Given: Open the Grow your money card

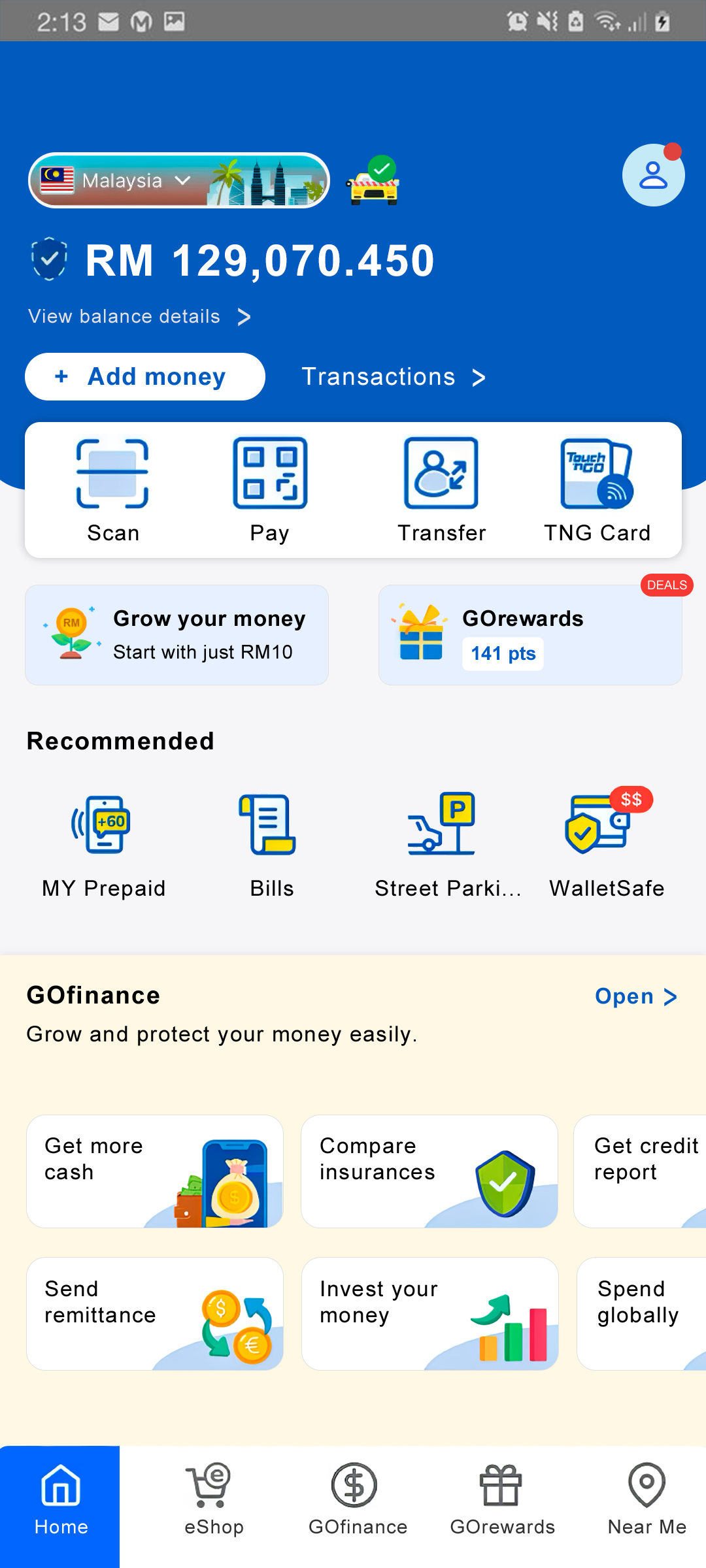Looking at the screenshot, I should [x=176, y=635].
